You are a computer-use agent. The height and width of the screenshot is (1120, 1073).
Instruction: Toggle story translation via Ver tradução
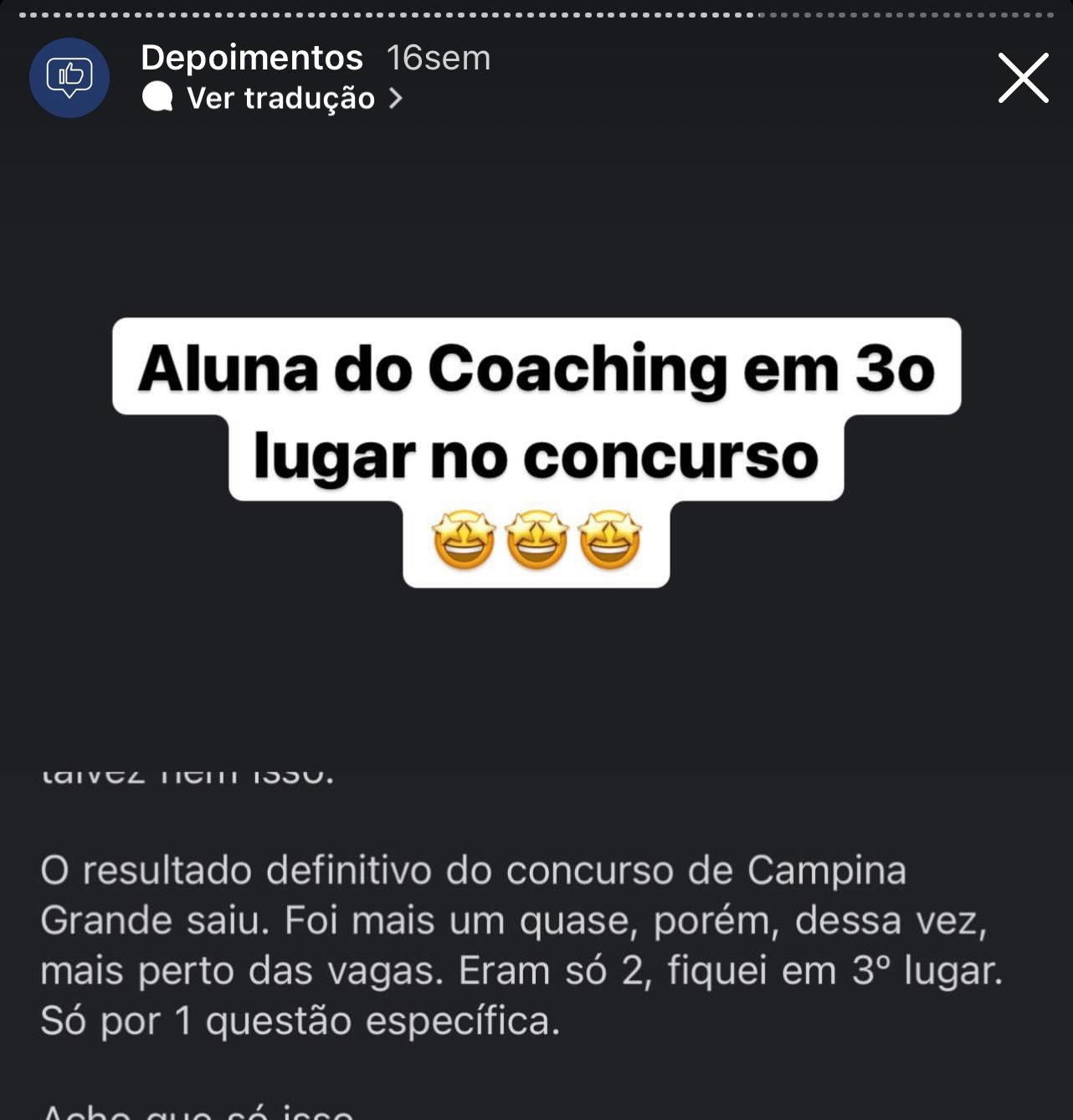pyautogui.click(x=280, y=98)
